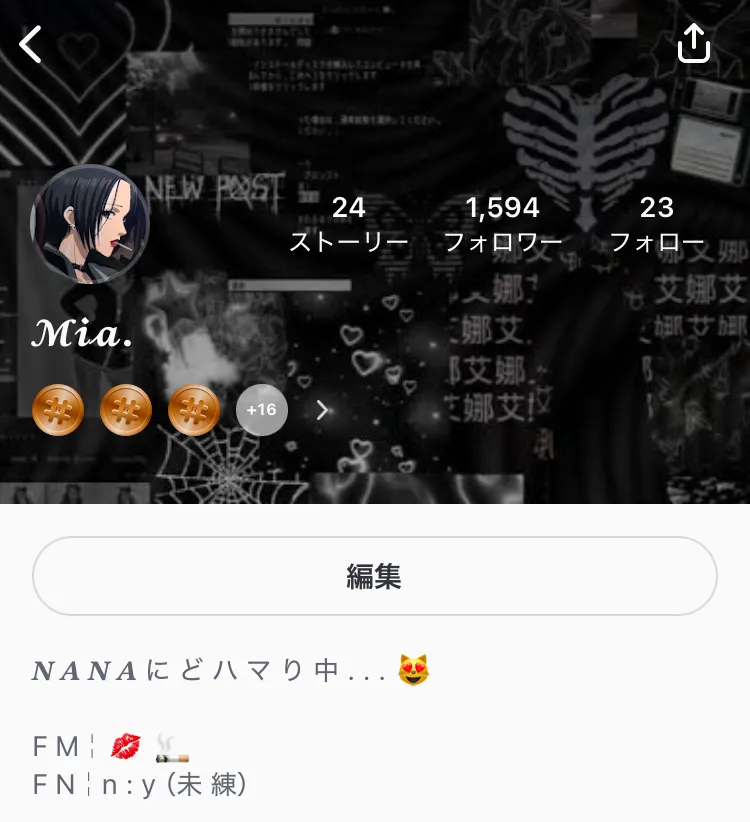
Task: Share this profile
Action: pyautogui.click(x=693, y=44)
